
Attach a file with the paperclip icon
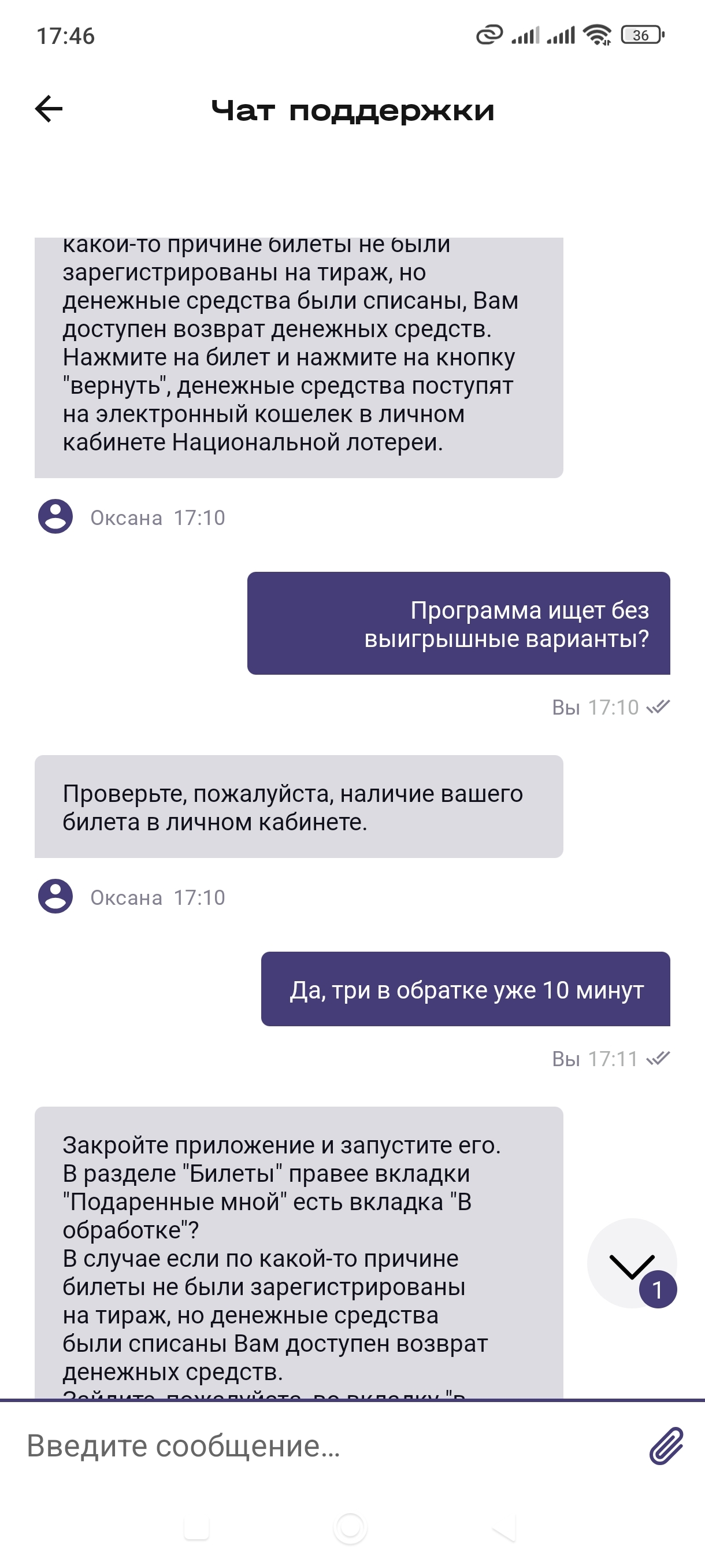[667, 1445]
